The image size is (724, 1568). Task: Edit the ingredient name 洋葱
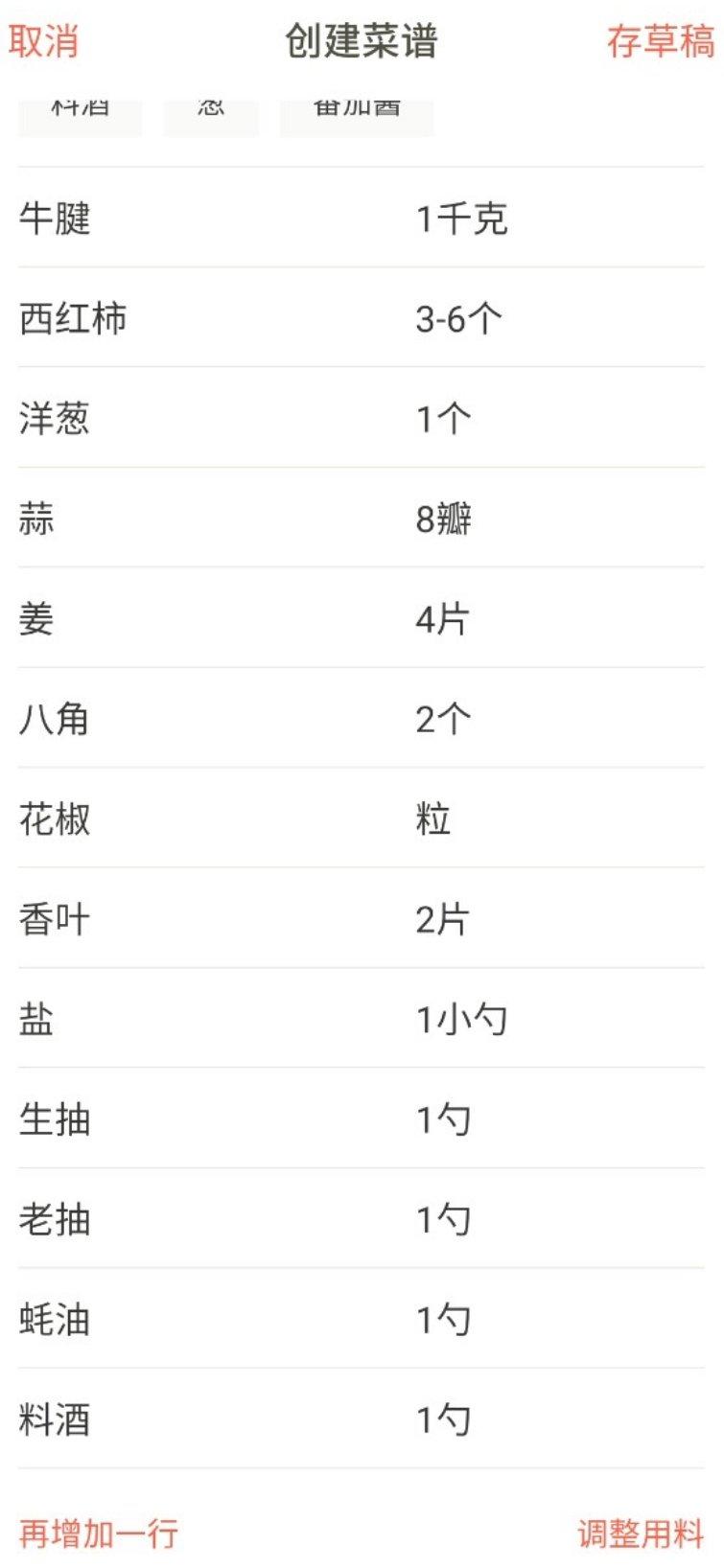[55, 419]
